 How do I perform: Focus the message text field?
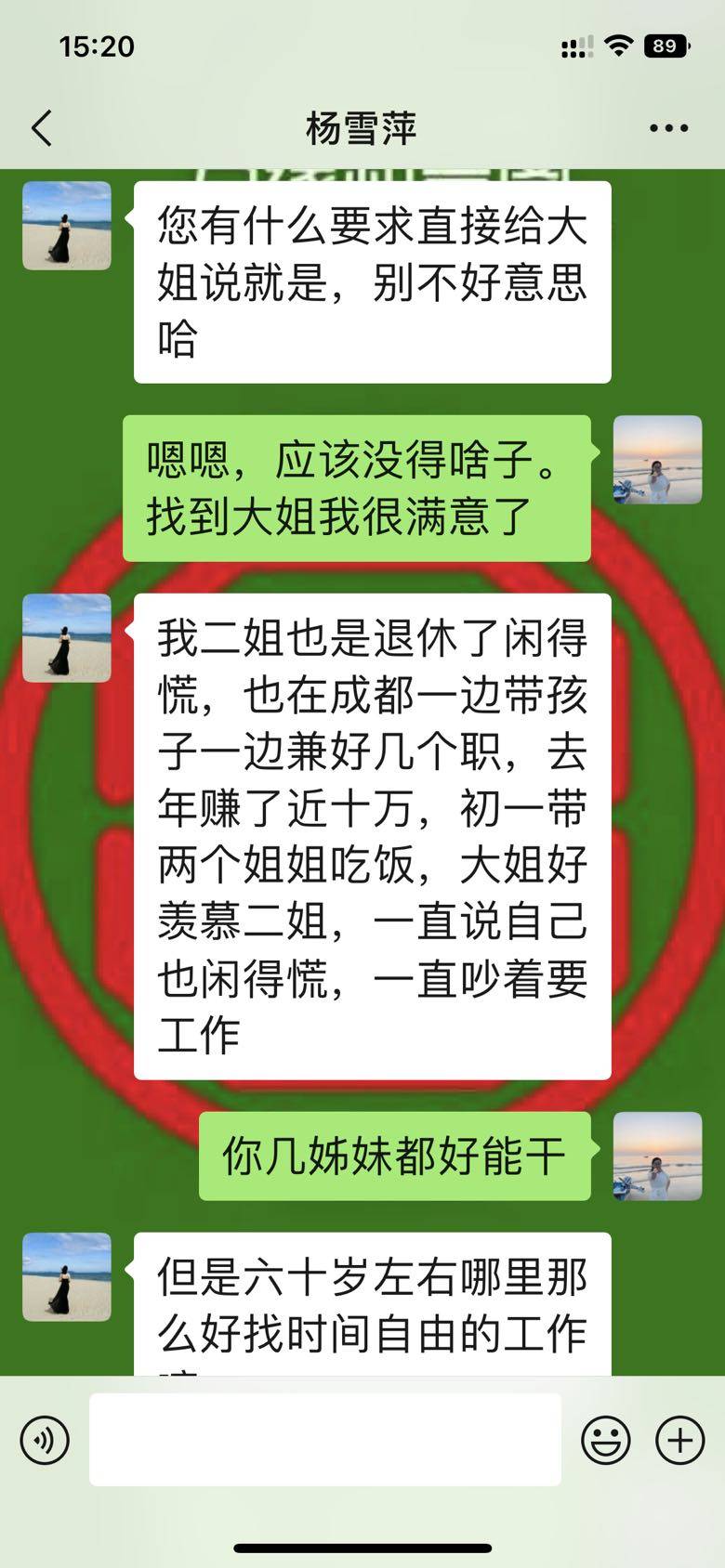325,1440
